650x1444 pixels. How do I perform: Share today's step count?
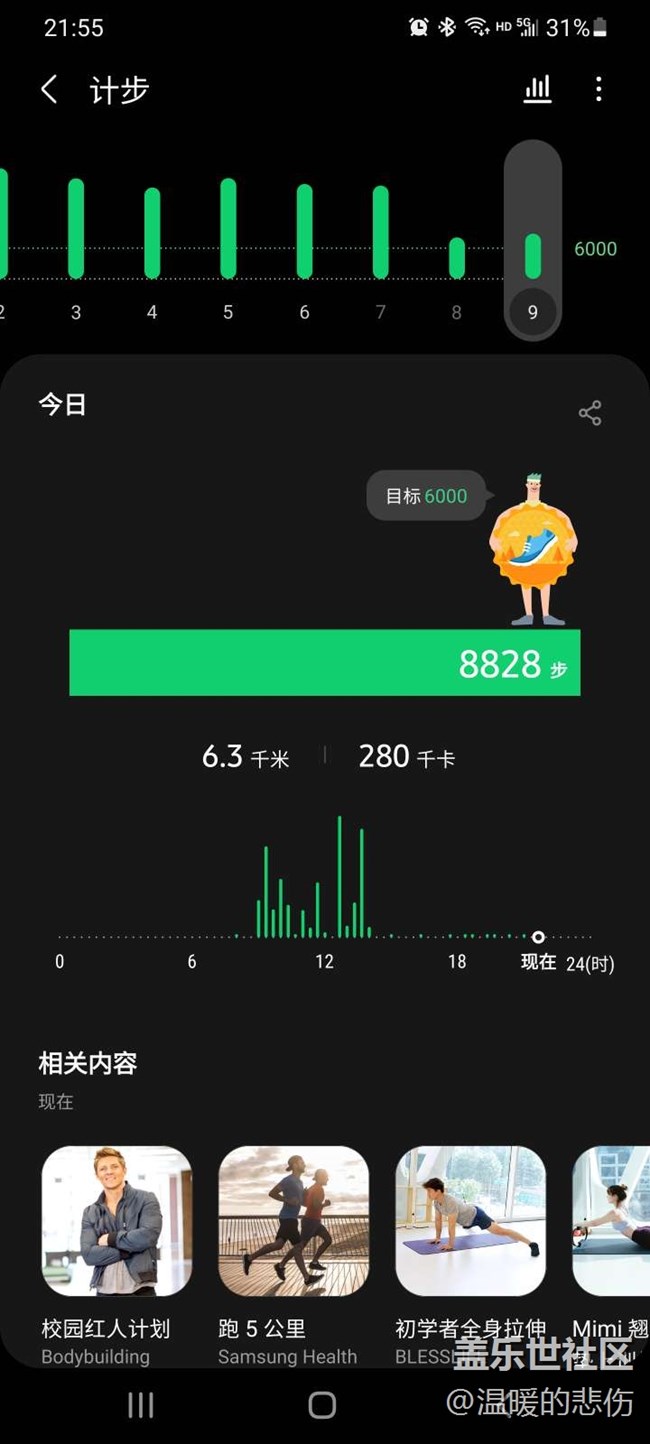coord(590,413)
